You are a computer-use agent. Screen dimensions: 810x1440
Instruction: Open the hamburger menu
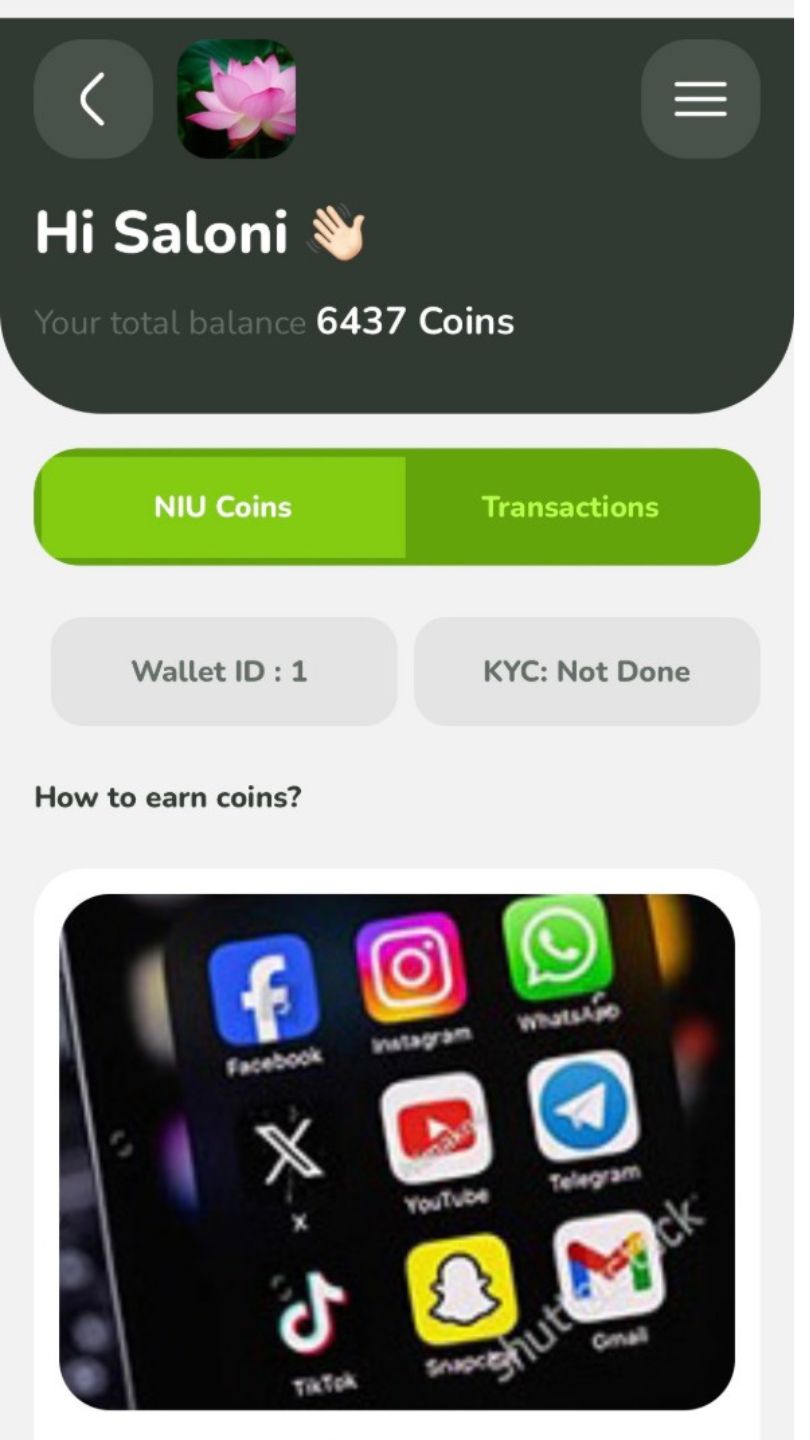coord(700,99)
